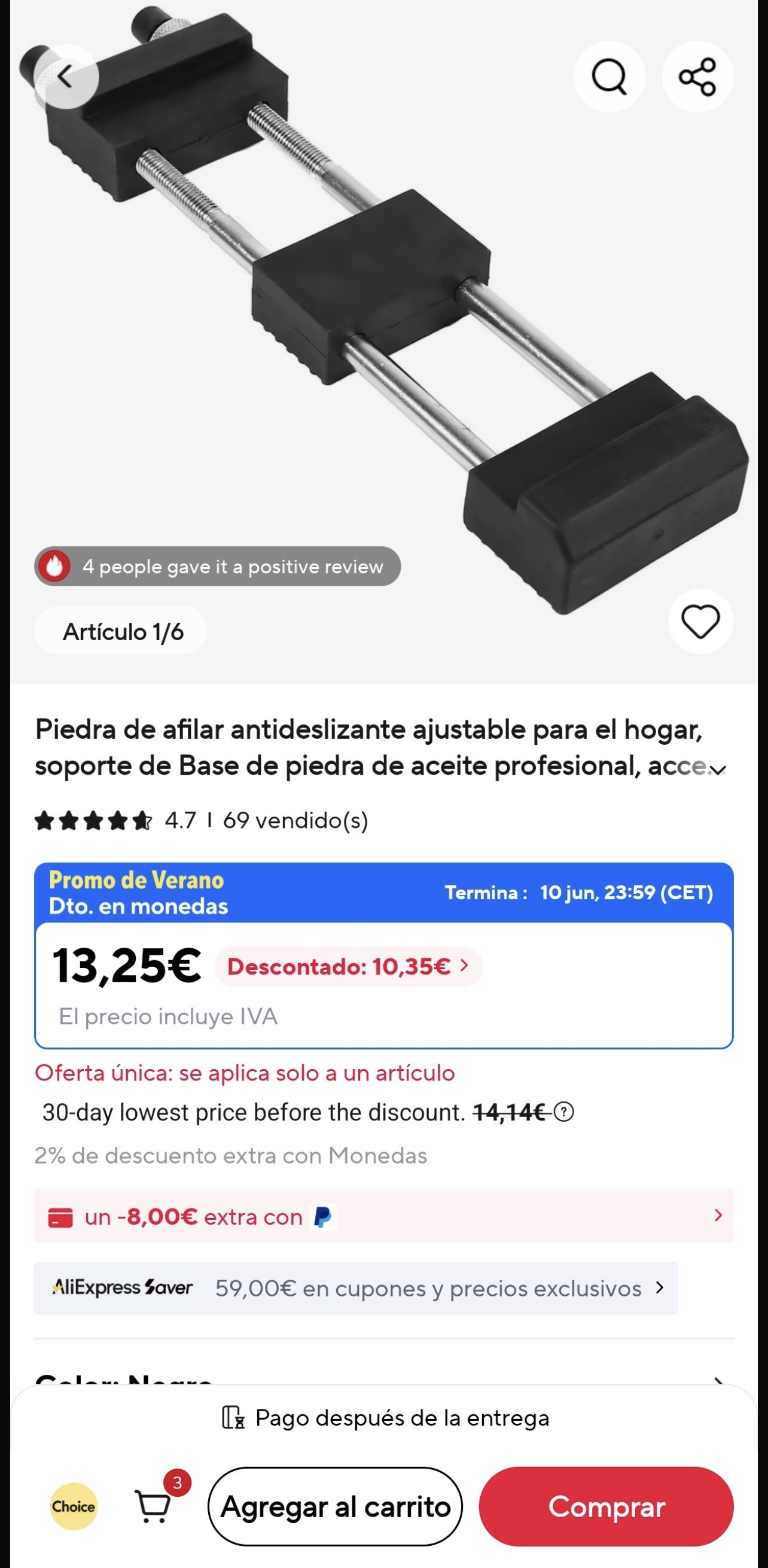Open the search magnifier icon
This screenshot has height=1568, width=768.
click(609, 77)
